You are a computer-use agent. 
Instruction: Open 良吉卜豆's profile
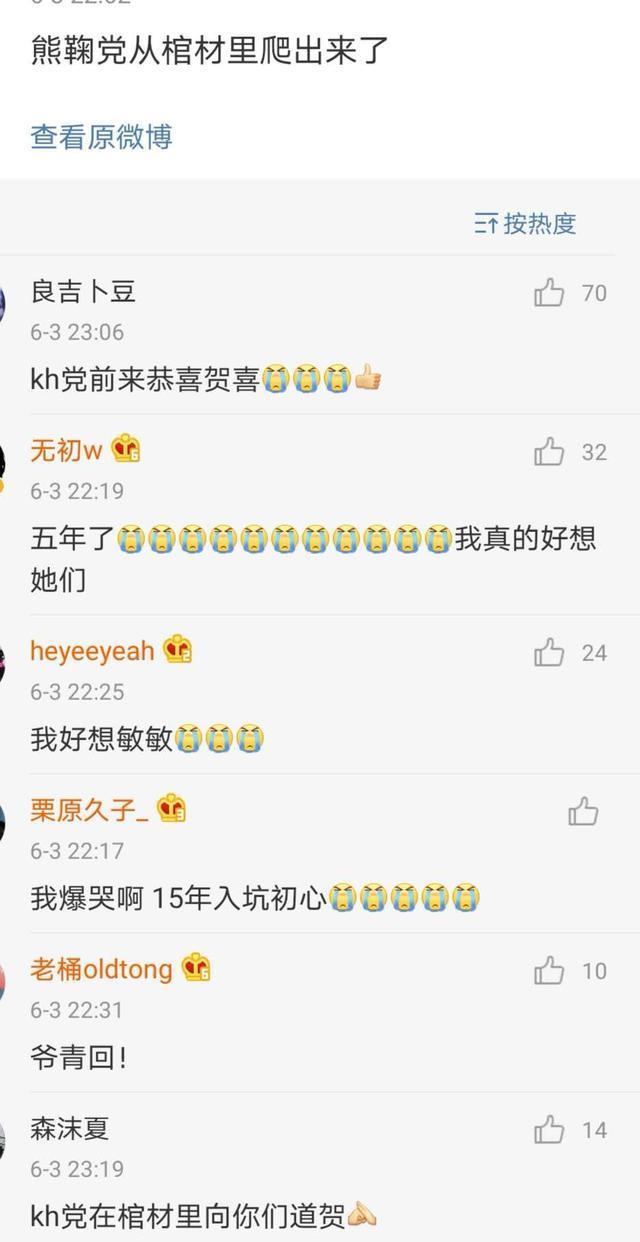tap(83, 292)
